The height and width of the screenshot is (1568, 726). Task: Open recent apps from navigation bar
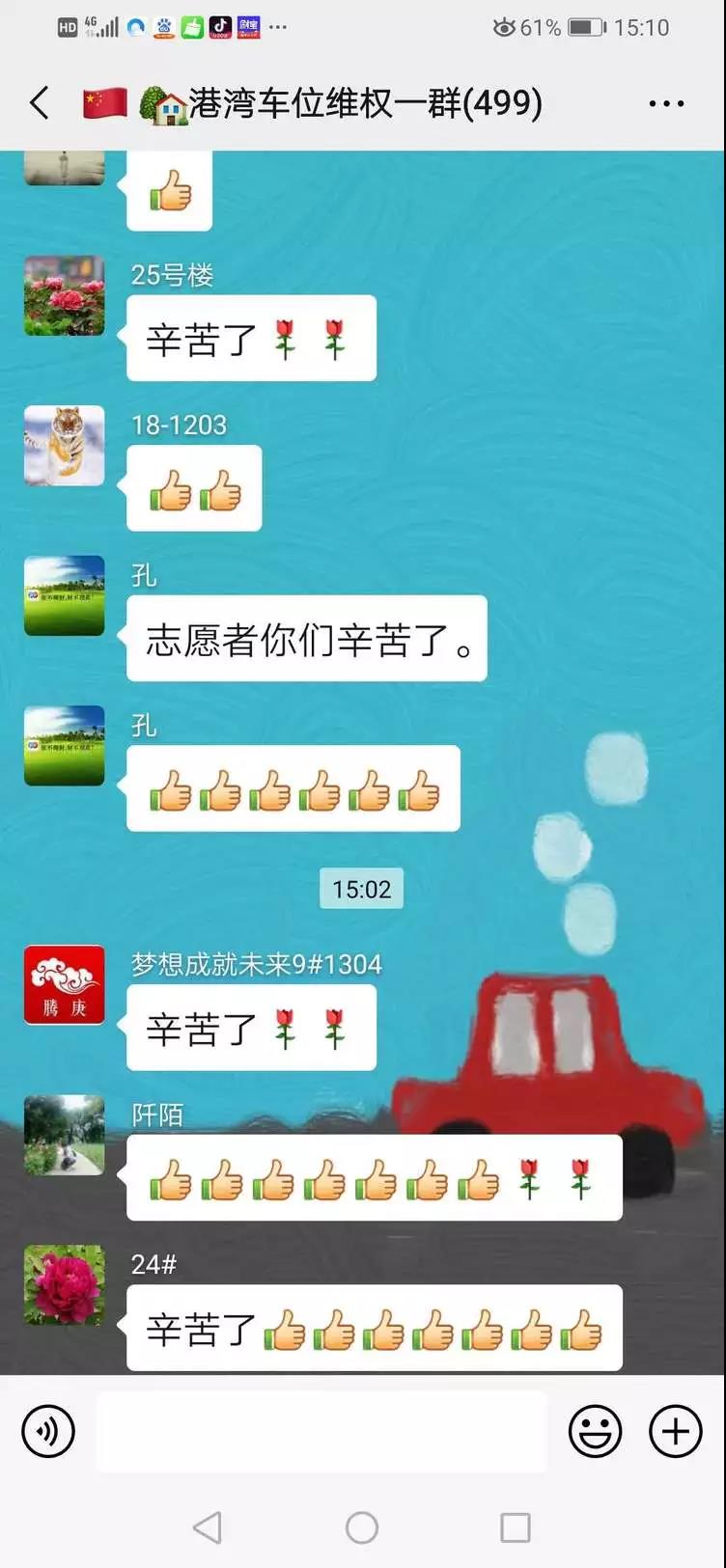pos(515,1527)
